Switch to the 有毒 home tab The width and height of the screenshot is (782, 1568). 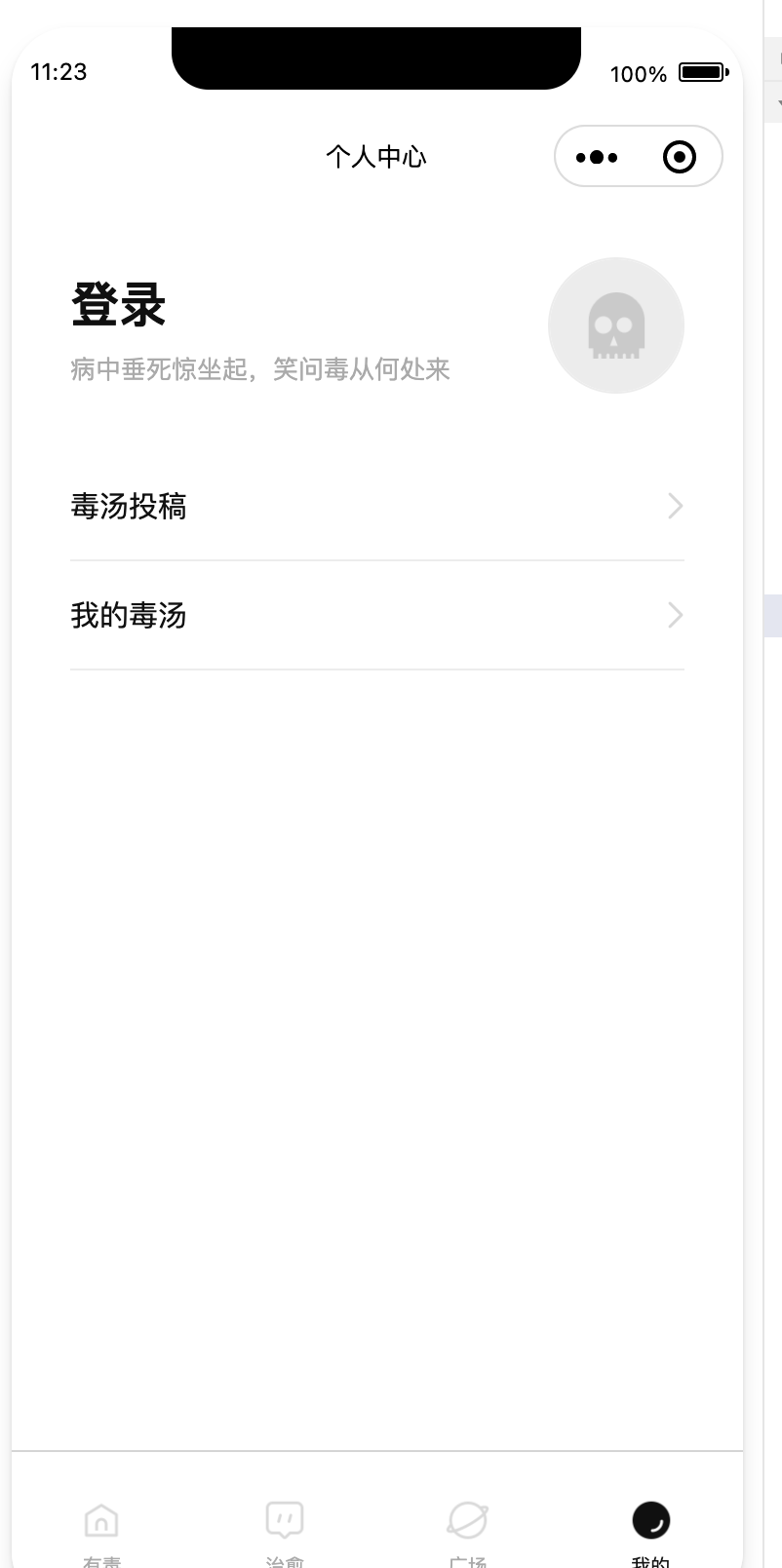click(x=102, y=1532)
